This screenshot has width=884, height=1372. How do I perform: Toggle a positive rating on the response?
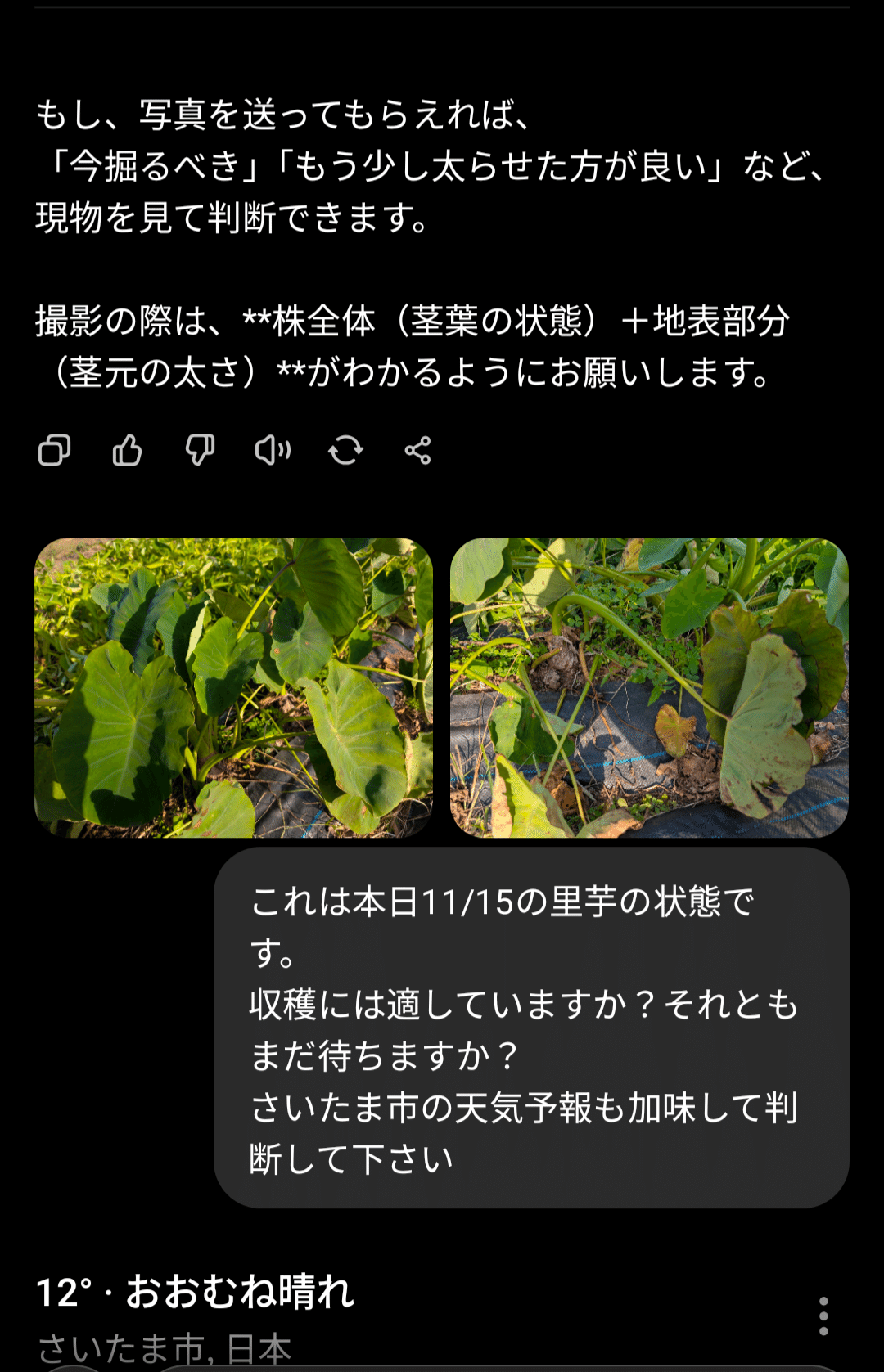(128, 451)
